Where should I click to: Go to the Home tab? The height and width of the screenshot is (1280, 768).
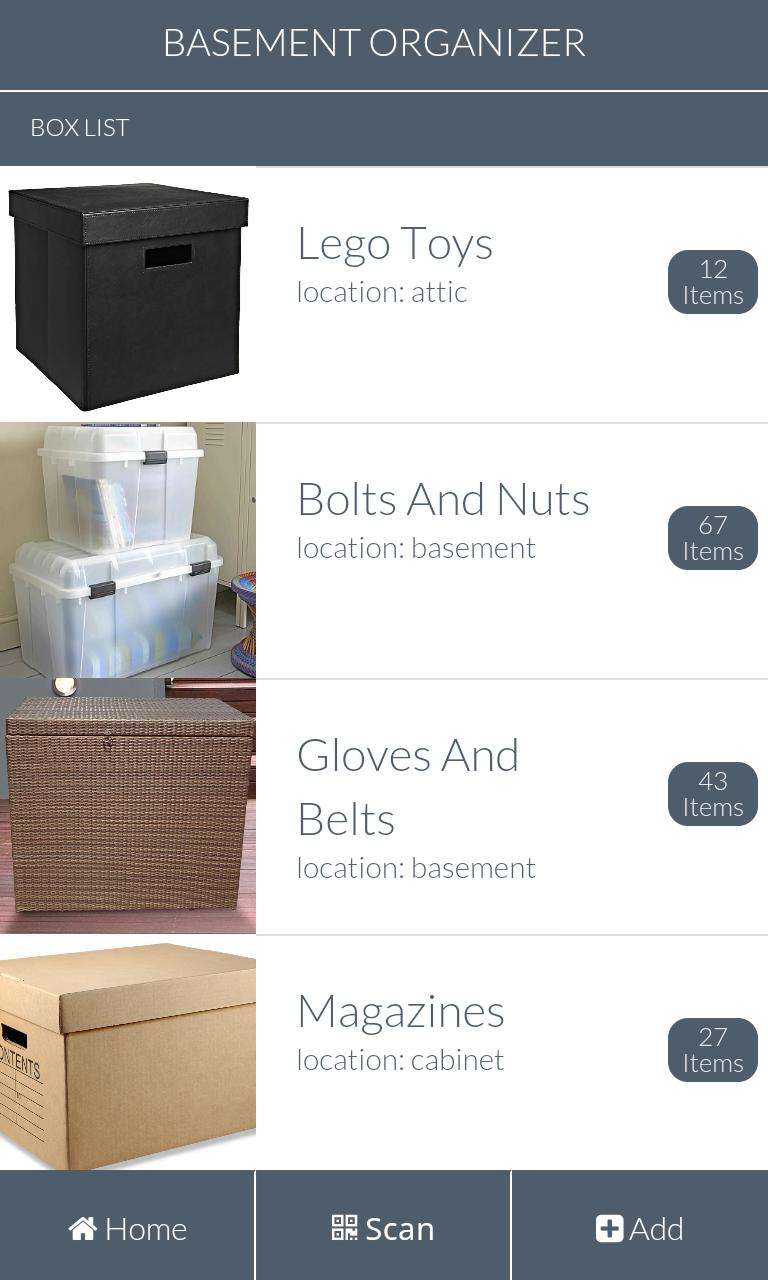(127, 1228)
